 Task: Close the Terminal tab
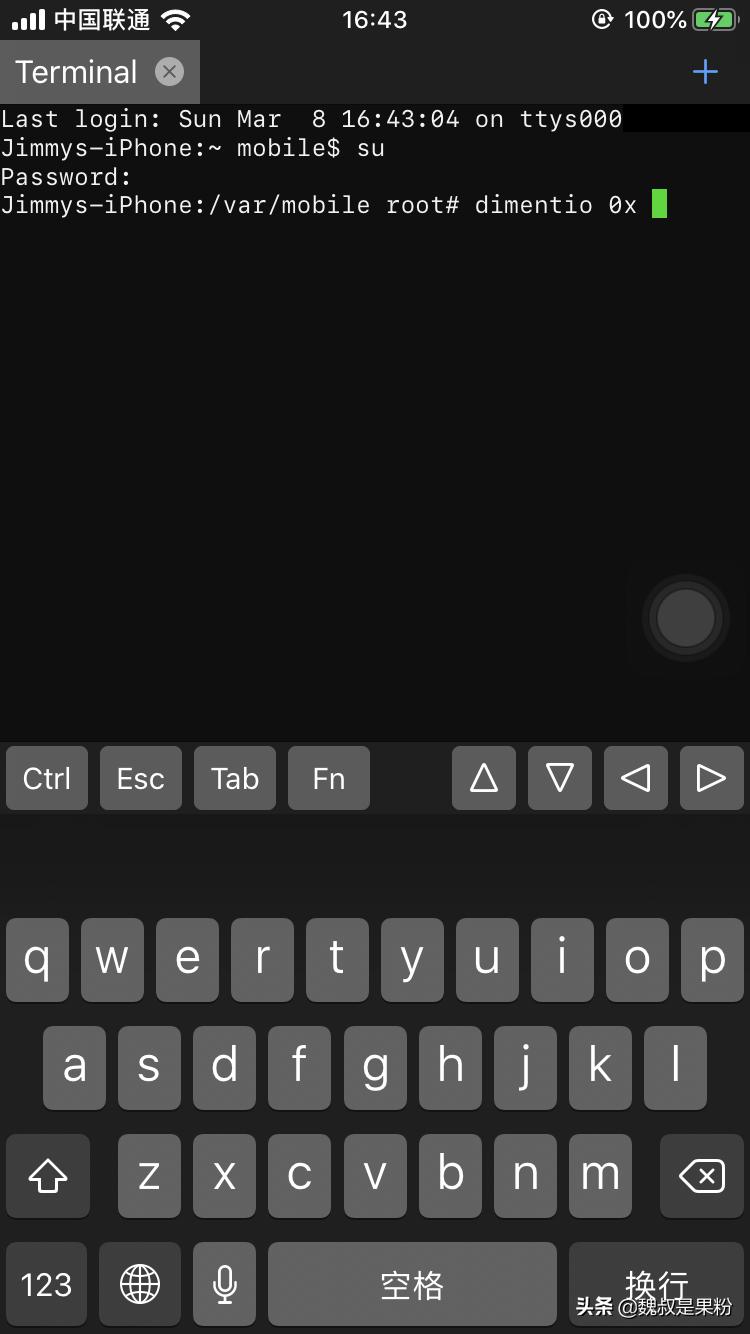[x=170, y=72]
